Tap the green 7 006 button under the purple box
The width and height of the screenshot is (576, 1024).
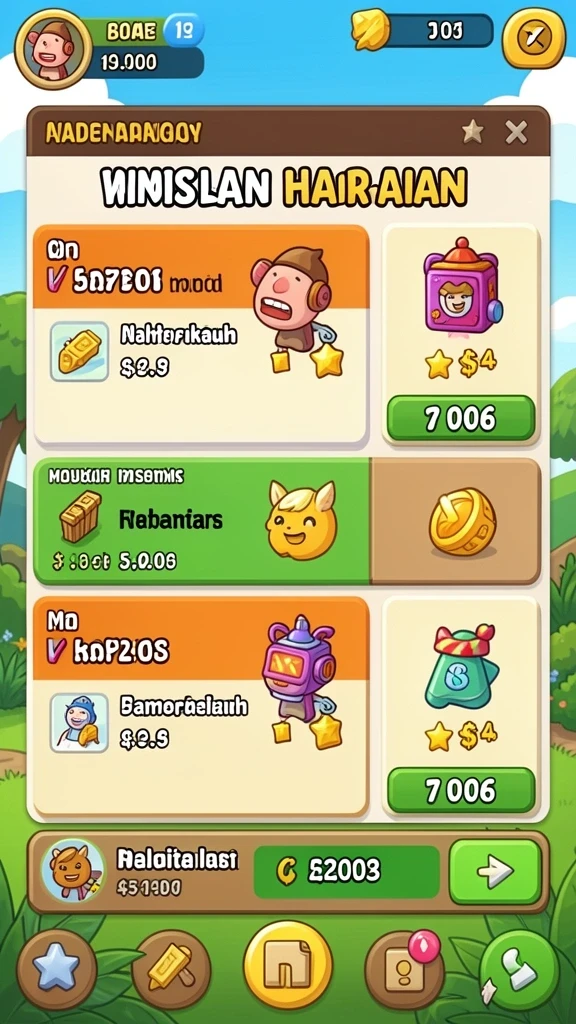[x=461, y=418]
